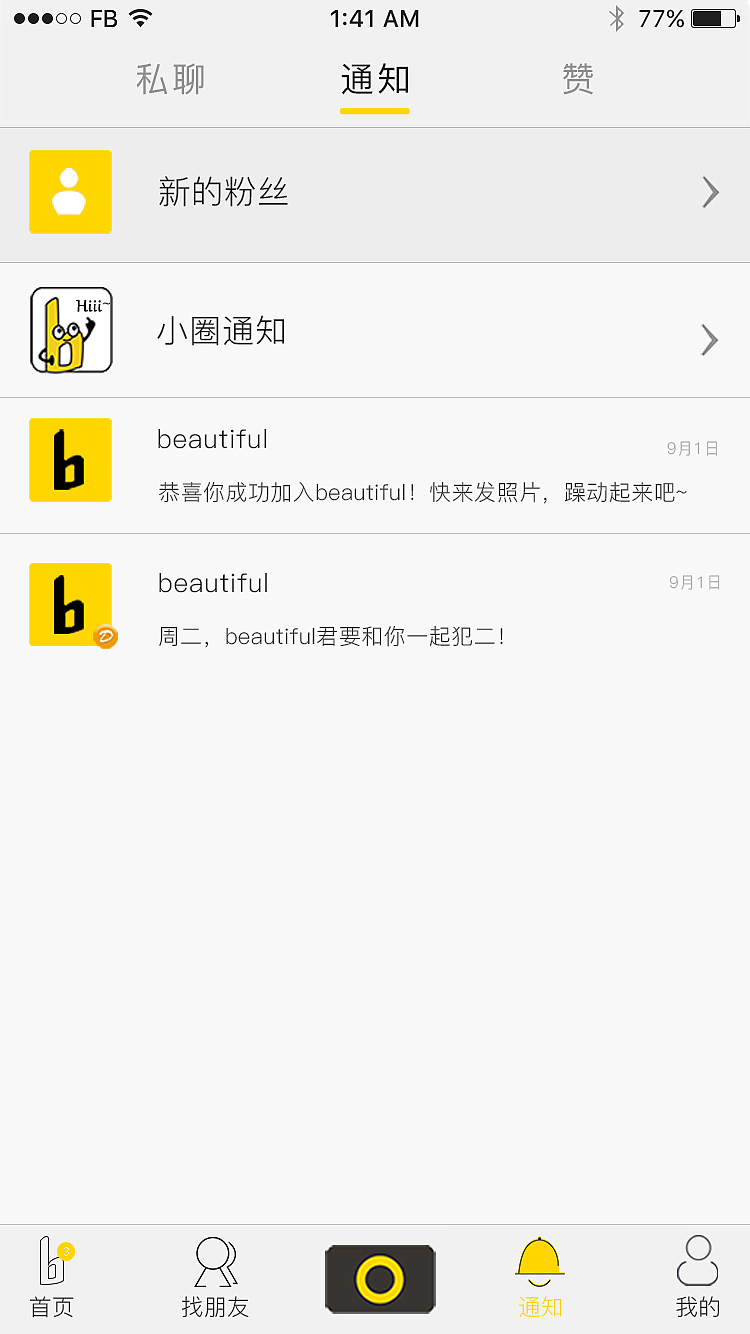Switch to the 私聊 tab
This screenshot has width=750, height=1334.
click(170, 80)
